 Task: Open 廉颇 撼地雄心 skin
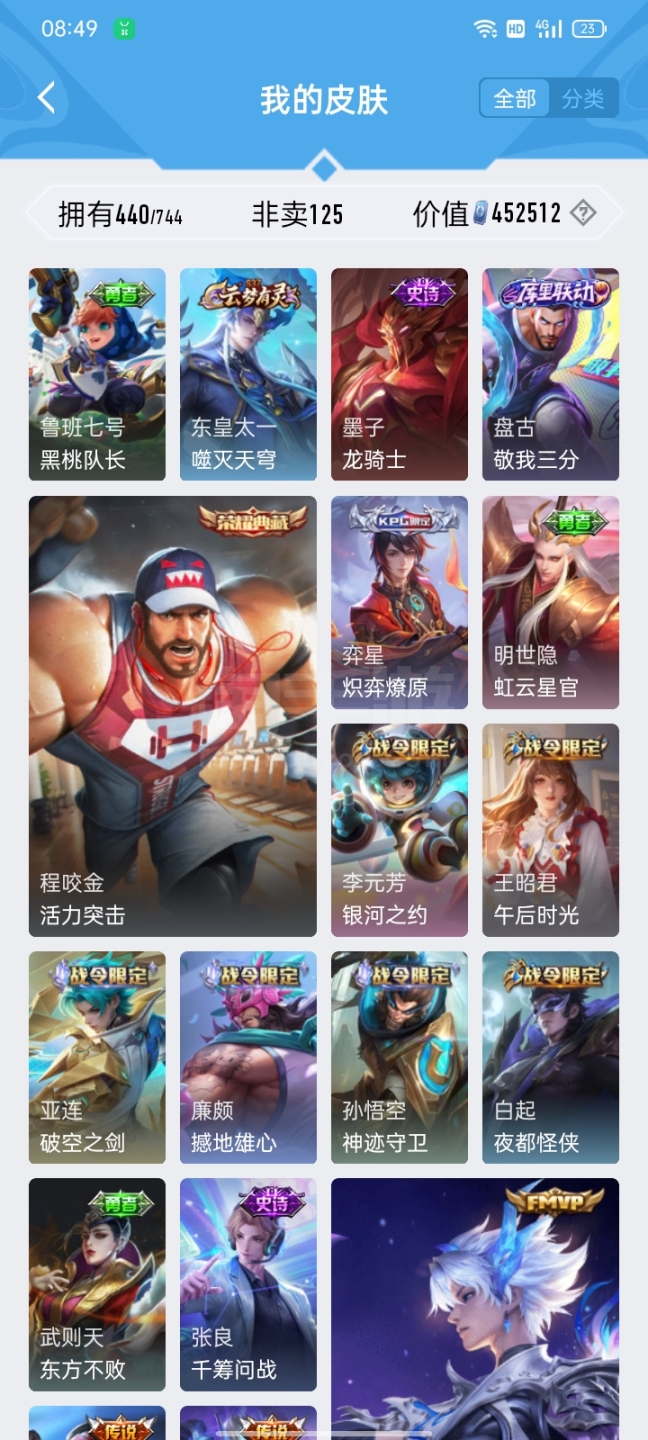pyautogui.click(x=248, y=1057)
